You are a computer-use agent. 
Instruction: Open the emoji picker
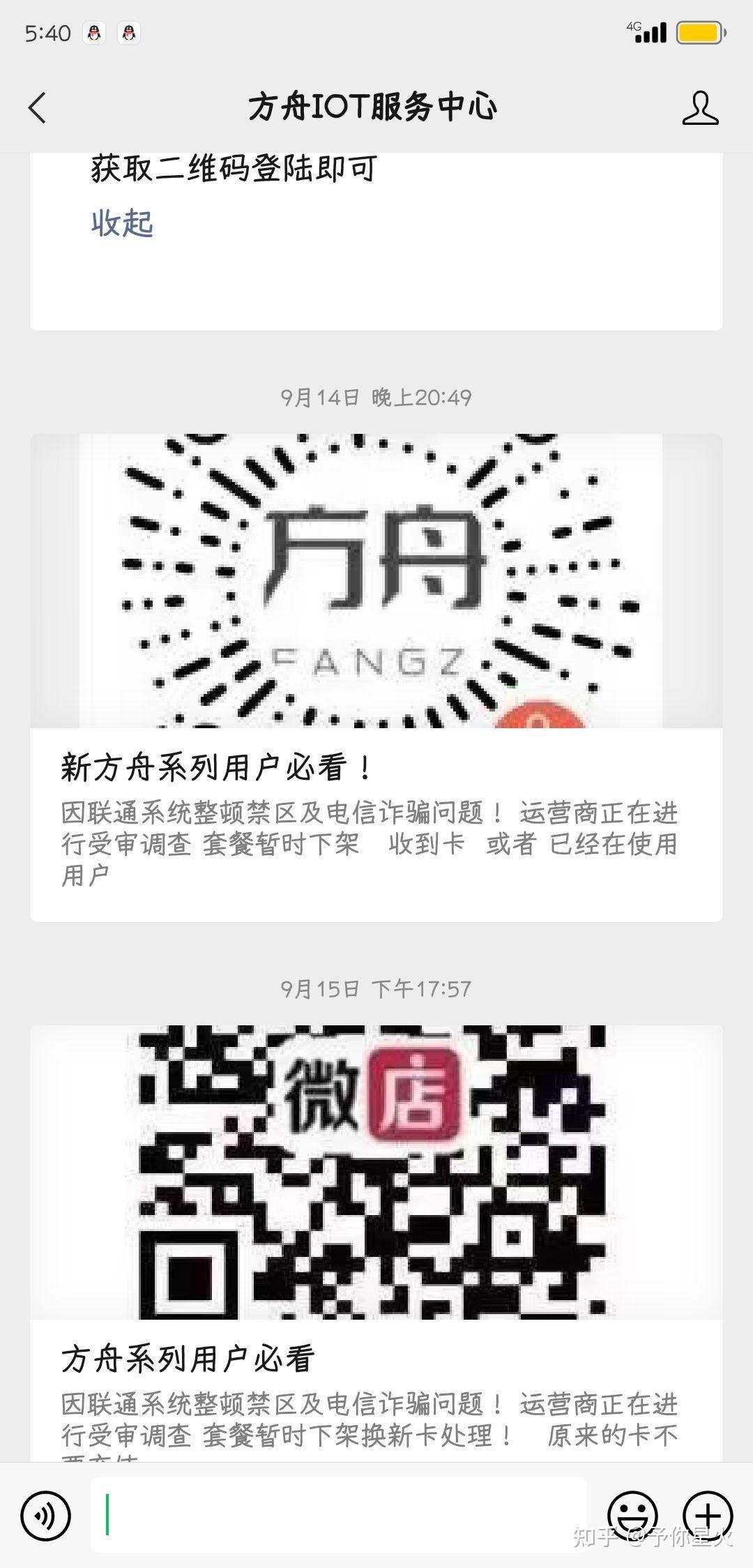click(632, 1515)
